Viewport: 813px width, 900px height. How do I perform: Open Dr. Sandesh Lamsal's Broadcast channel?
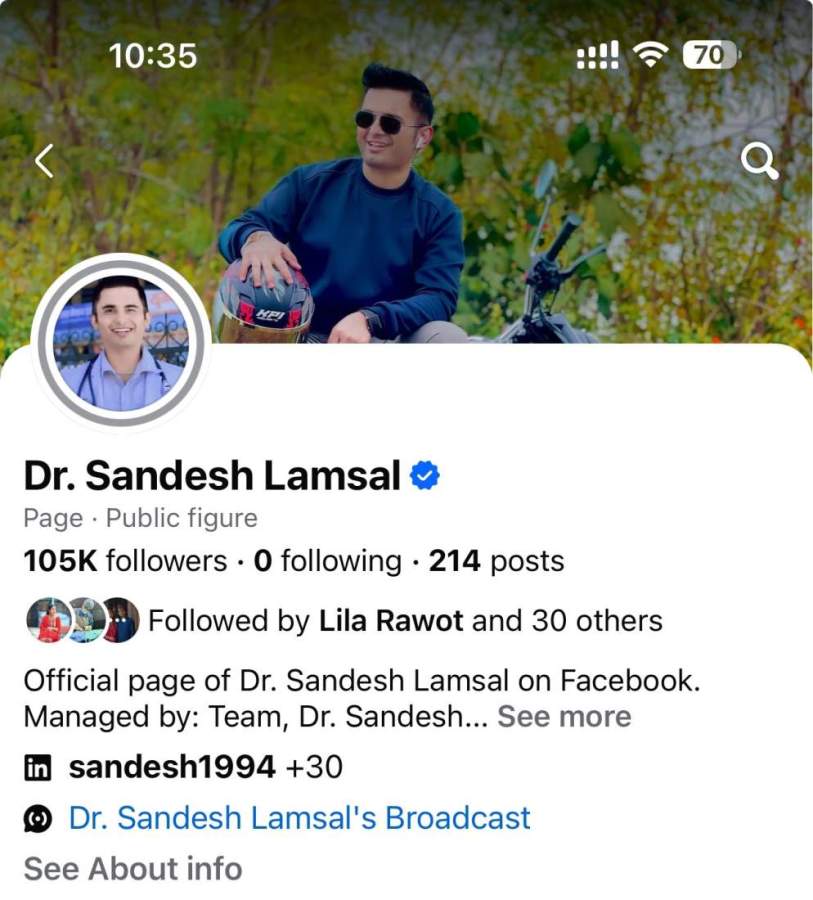pyautogui.click(x=299, y=818)
